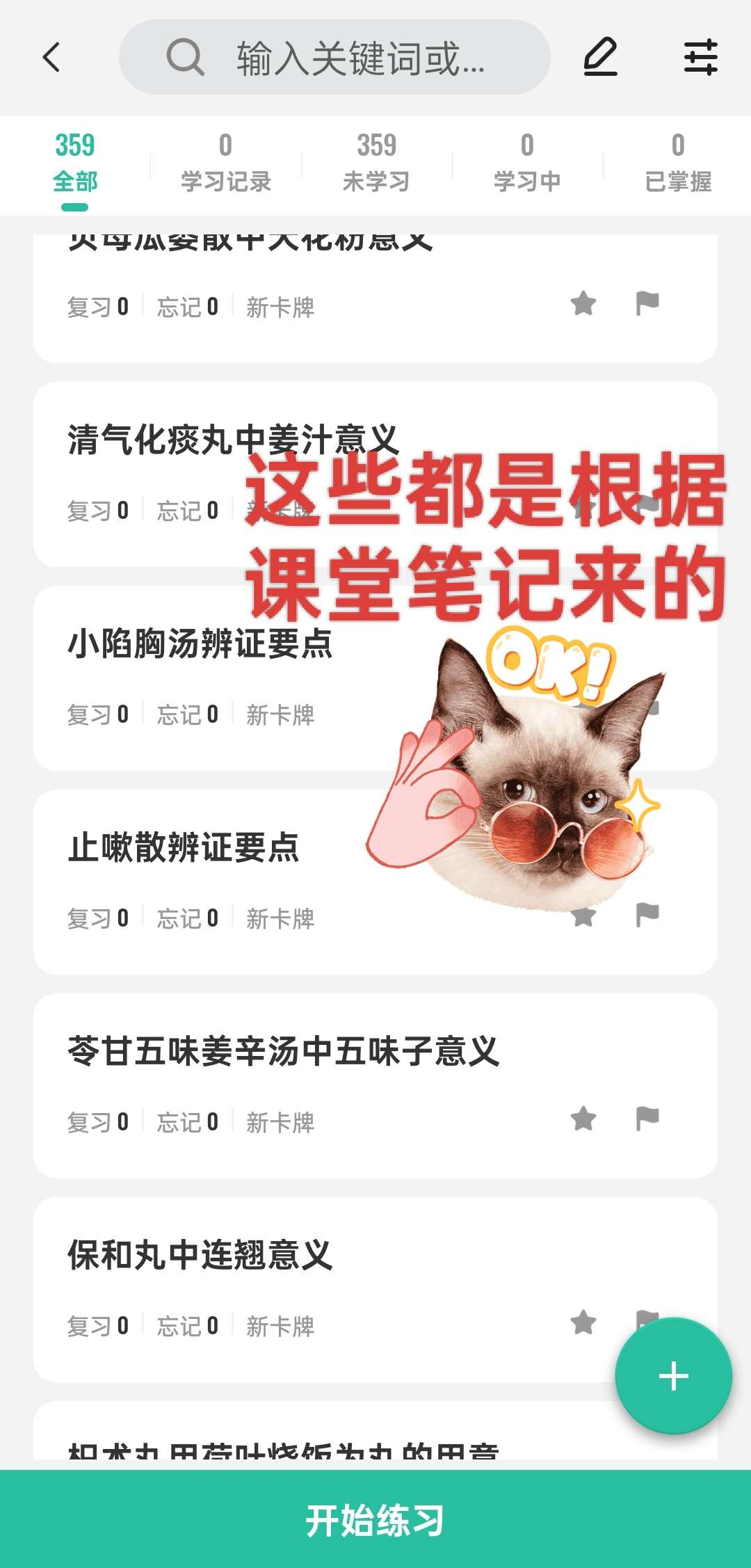
Task: Open card 保和丸中连翘意义
Action: pos(200,1255)
